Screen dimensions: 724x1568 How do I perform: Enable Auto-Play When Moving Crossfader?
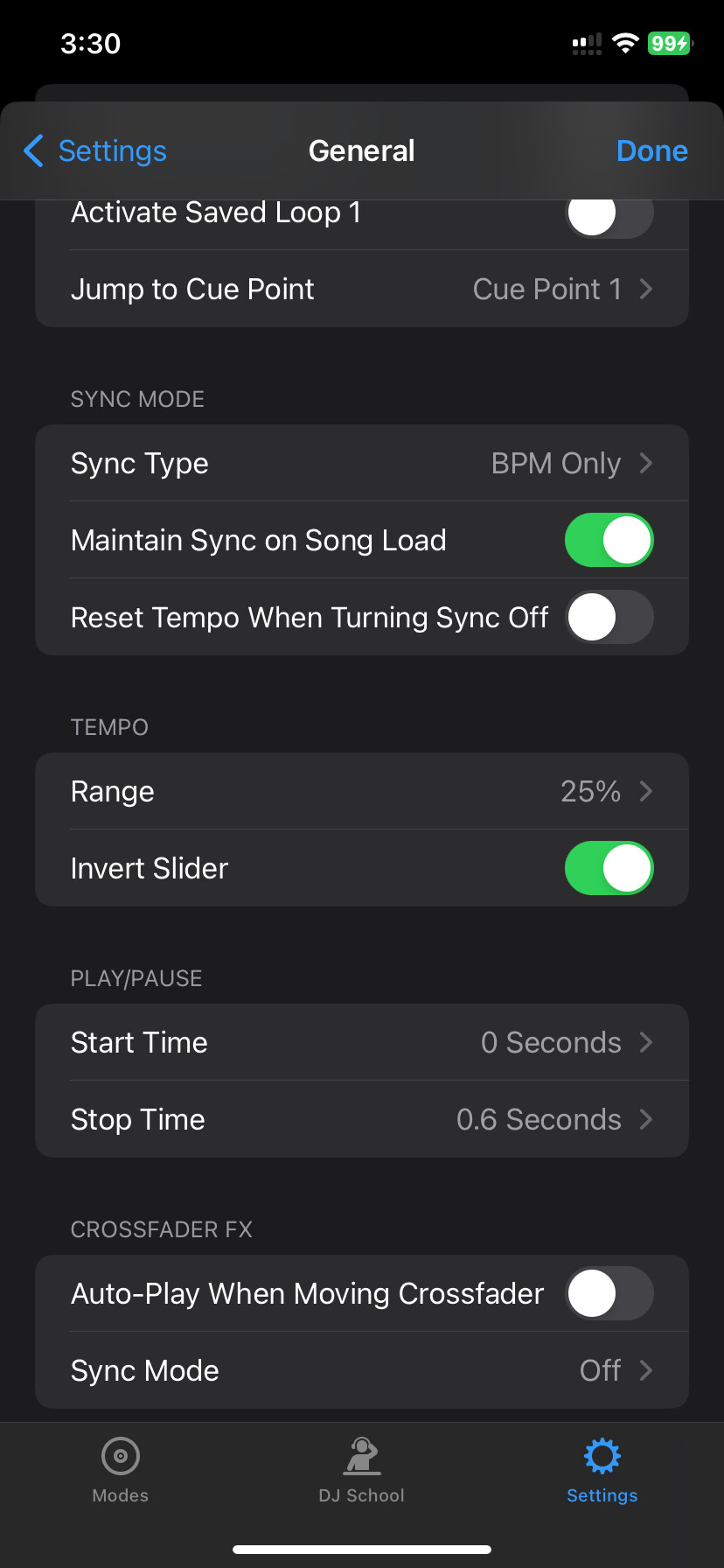(609, 1293)
